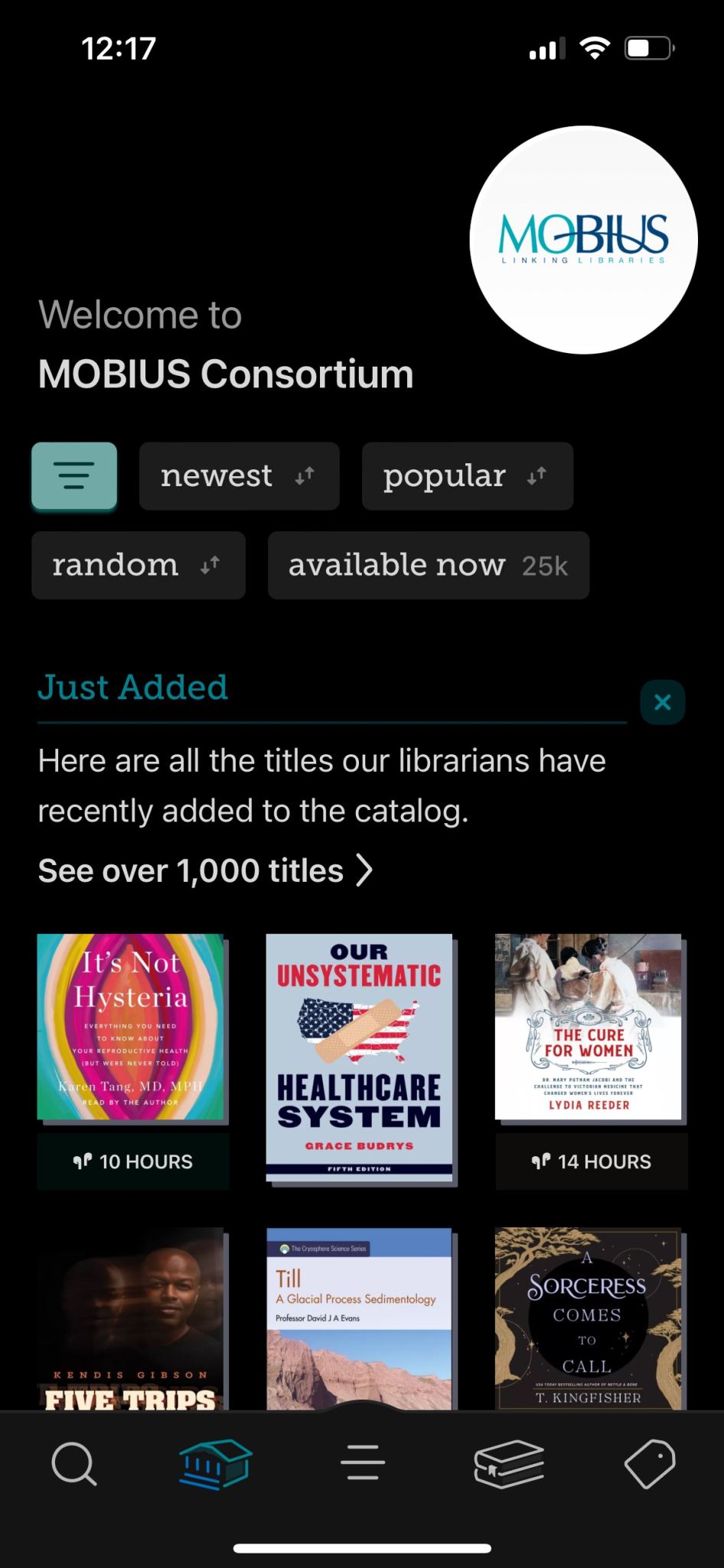Sort titles by newest
This screenshot has width=724, height=1568.
[x=239, y=476]
